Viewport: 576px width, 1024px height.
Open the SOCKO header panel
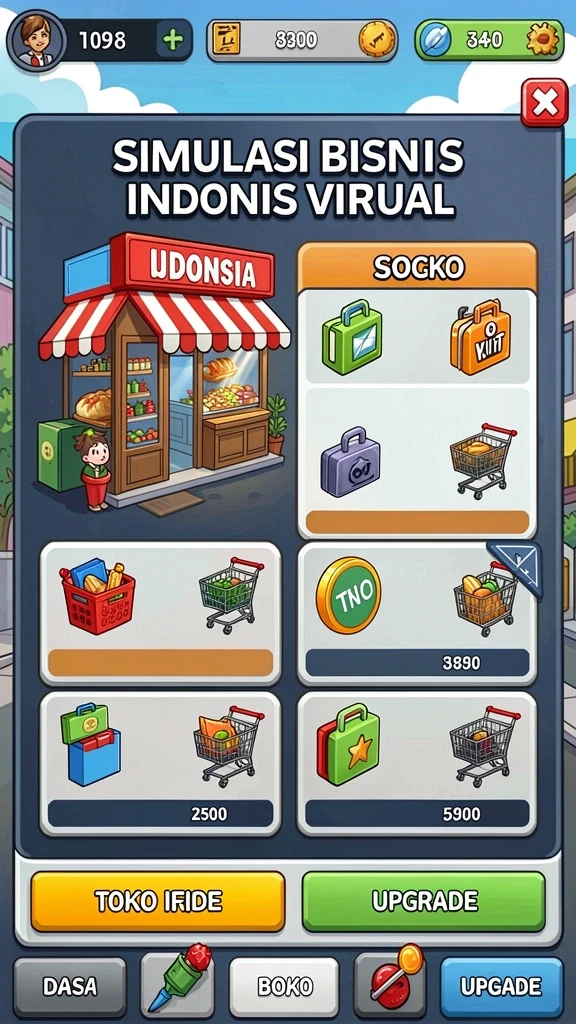[417, 266]
